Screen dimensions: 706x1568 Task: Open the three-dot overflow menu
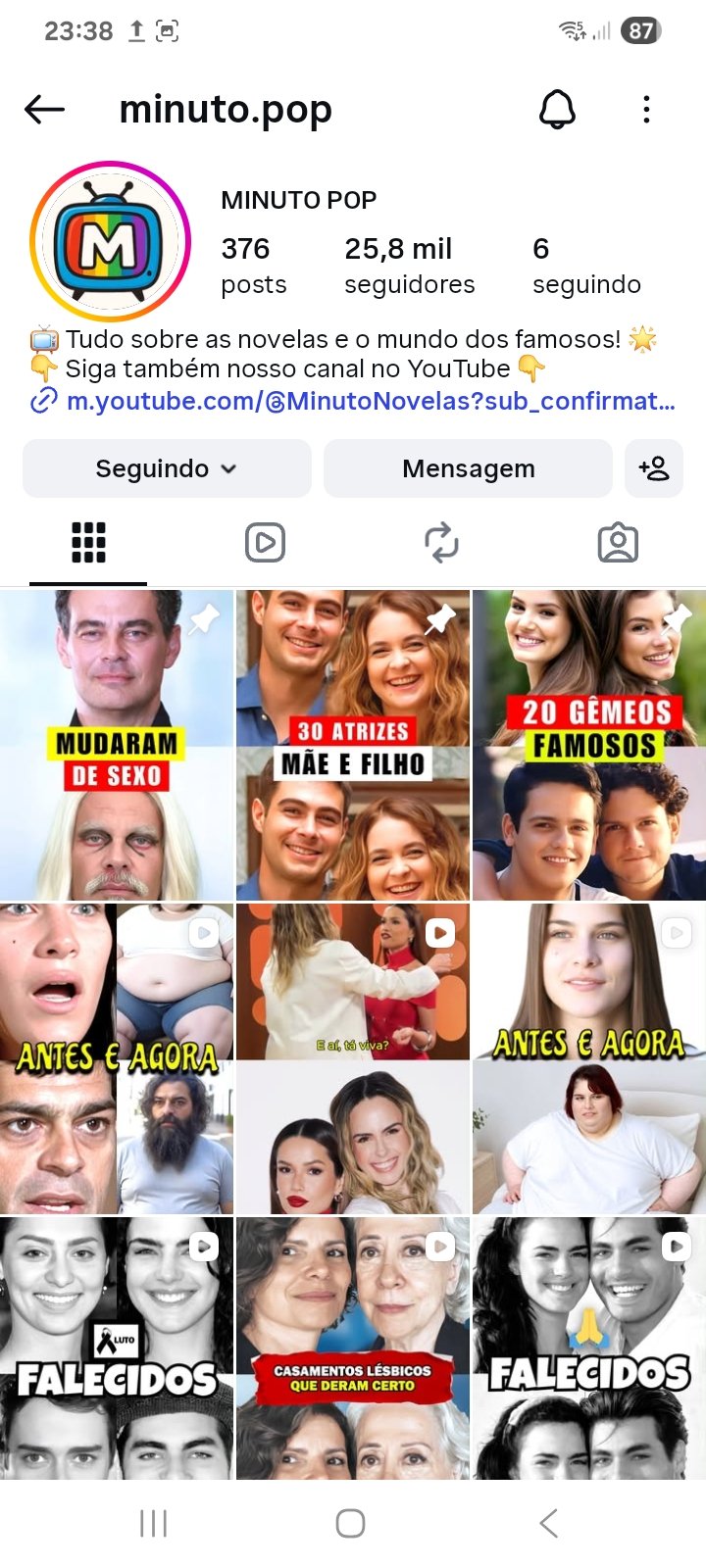[646, 110]
